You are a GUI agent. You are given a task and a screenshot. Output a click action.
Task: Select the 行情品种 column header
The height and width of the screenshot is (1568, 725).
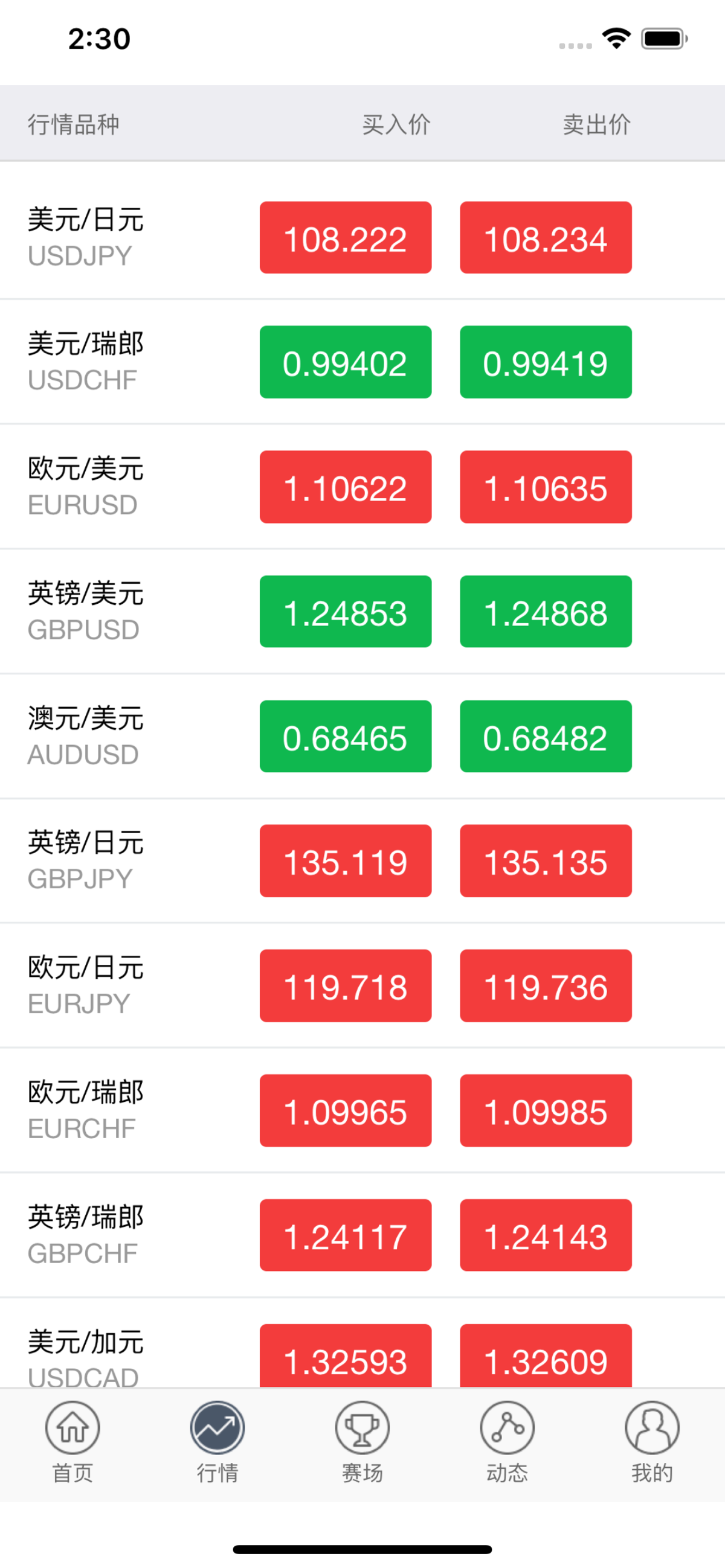(74, 125)
